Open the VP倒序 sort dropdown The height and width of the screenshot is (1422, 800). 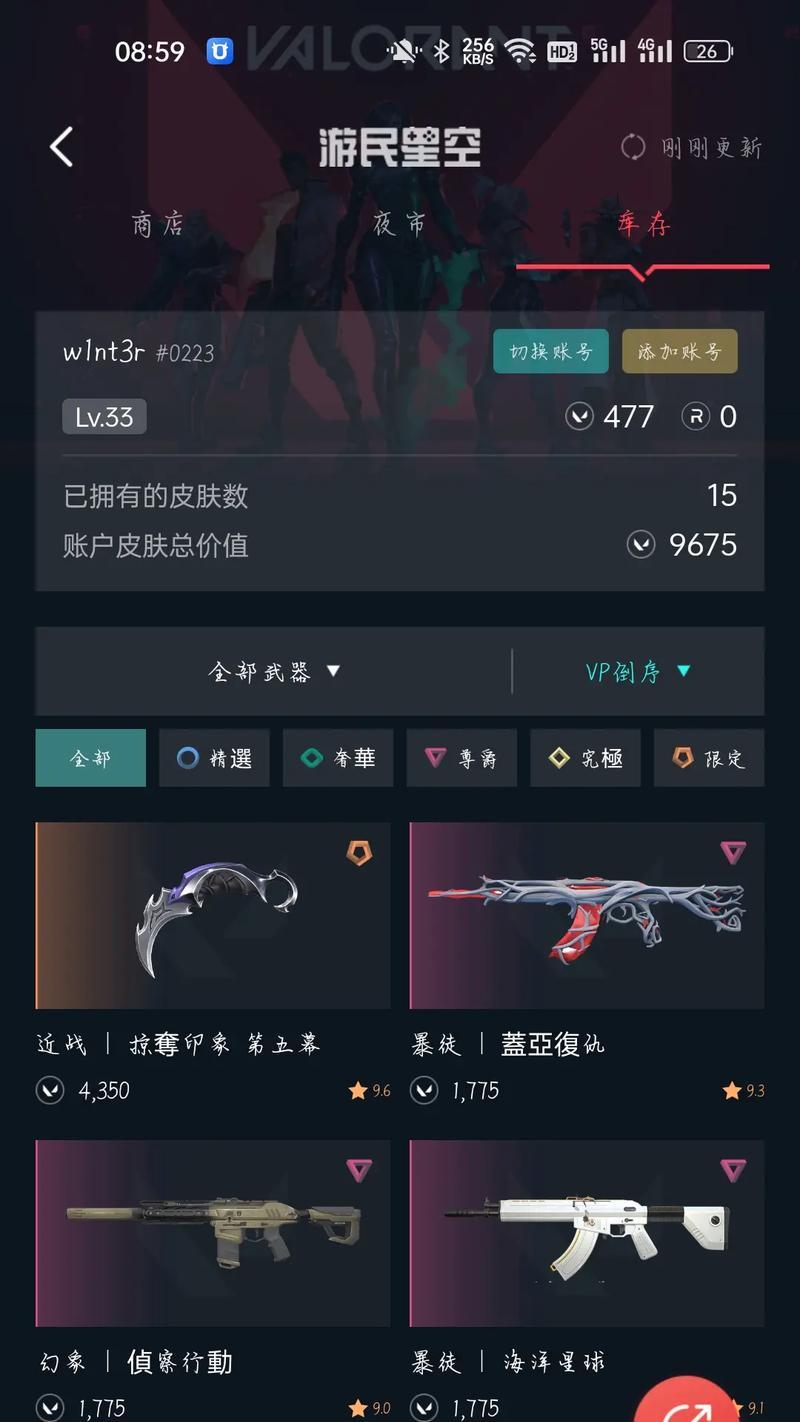638,672
